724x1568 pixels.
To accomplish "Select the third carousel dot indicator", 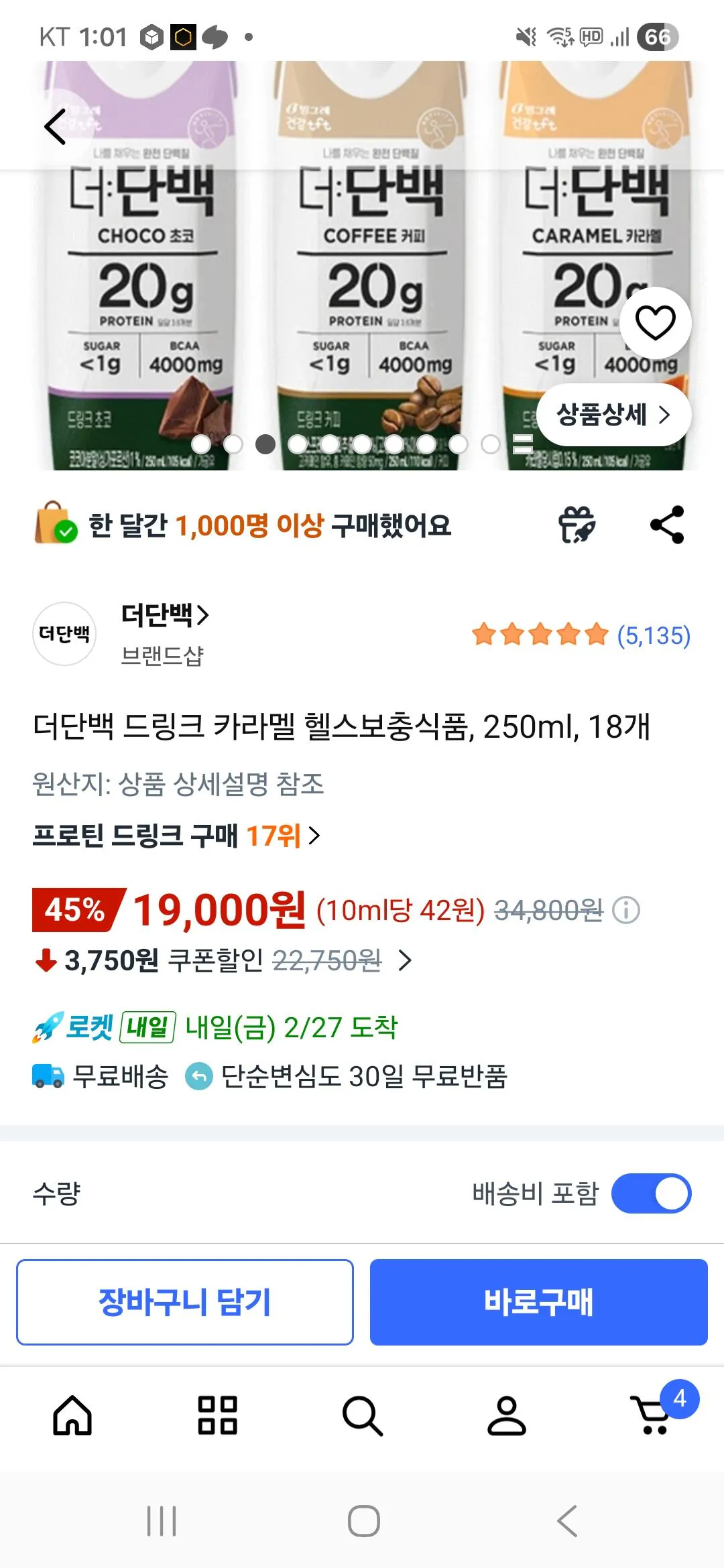I will click(x=266, y=443).
